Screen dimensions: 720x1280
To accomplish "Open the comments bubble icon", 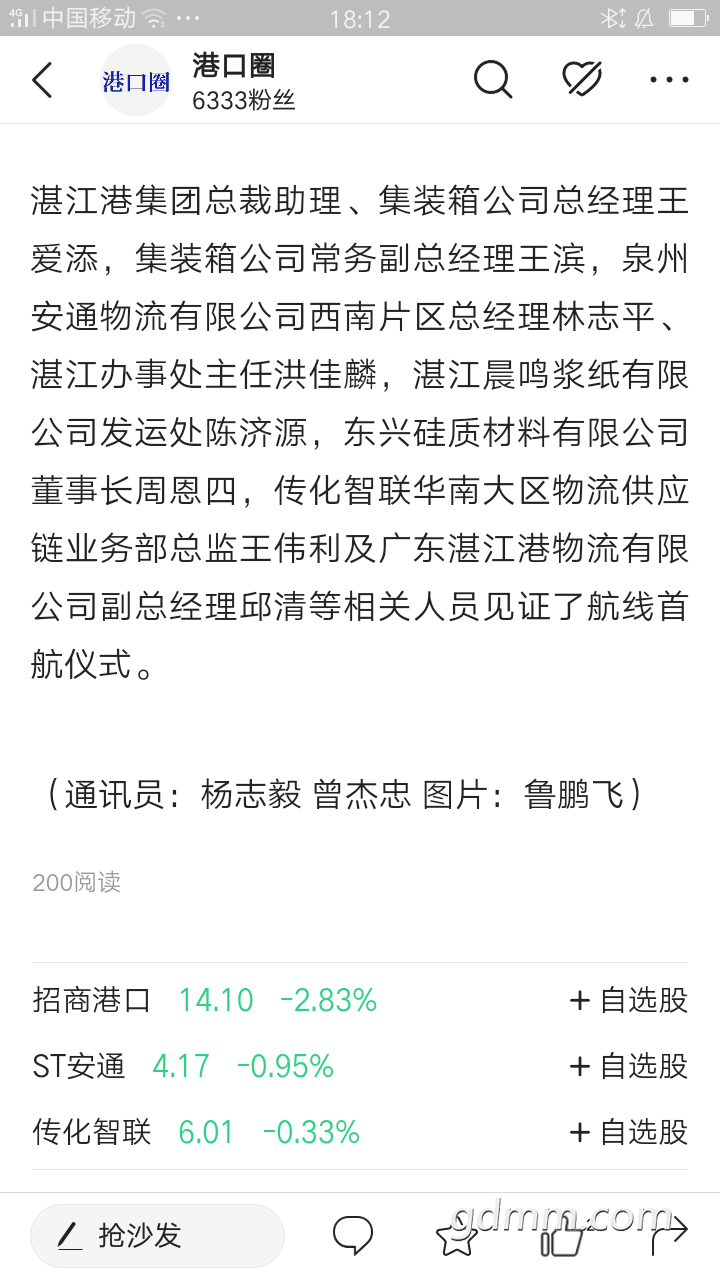I will coord(353,1236).
